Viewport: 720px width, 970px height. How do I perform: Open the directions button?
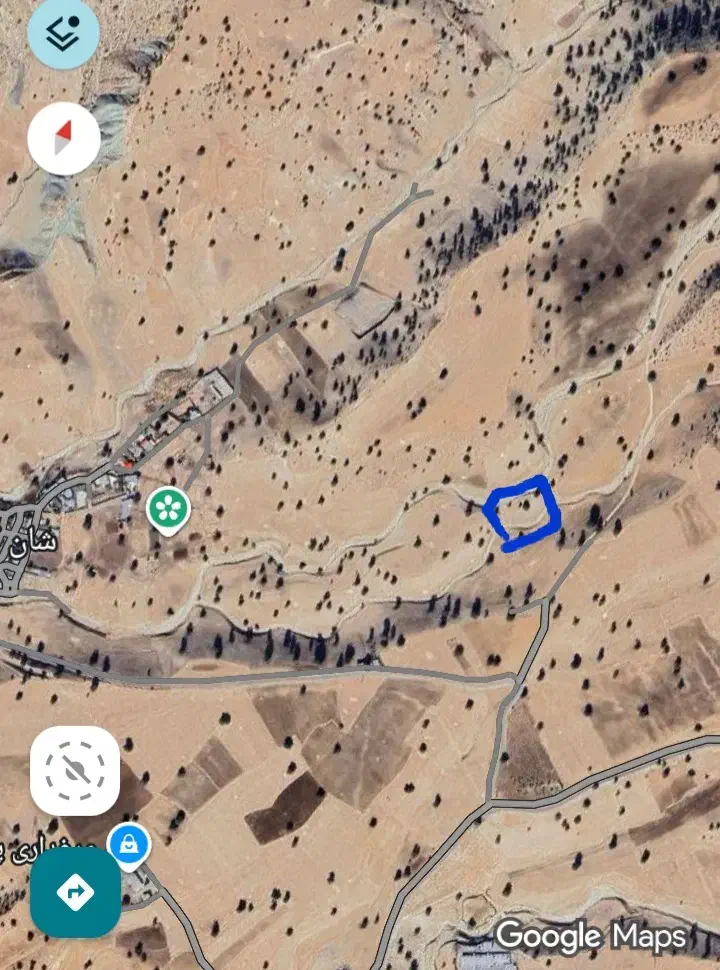pos(75,892)
